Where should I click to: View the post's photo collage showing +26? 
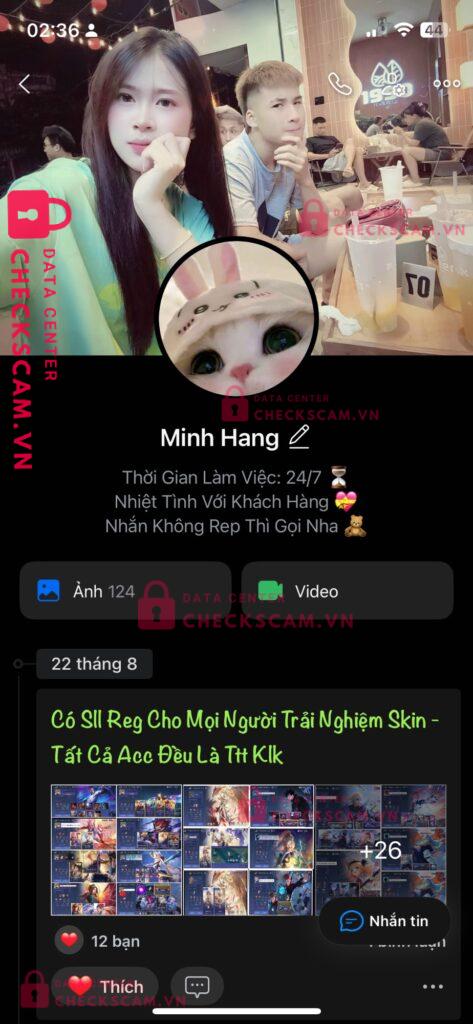[248, 849]
